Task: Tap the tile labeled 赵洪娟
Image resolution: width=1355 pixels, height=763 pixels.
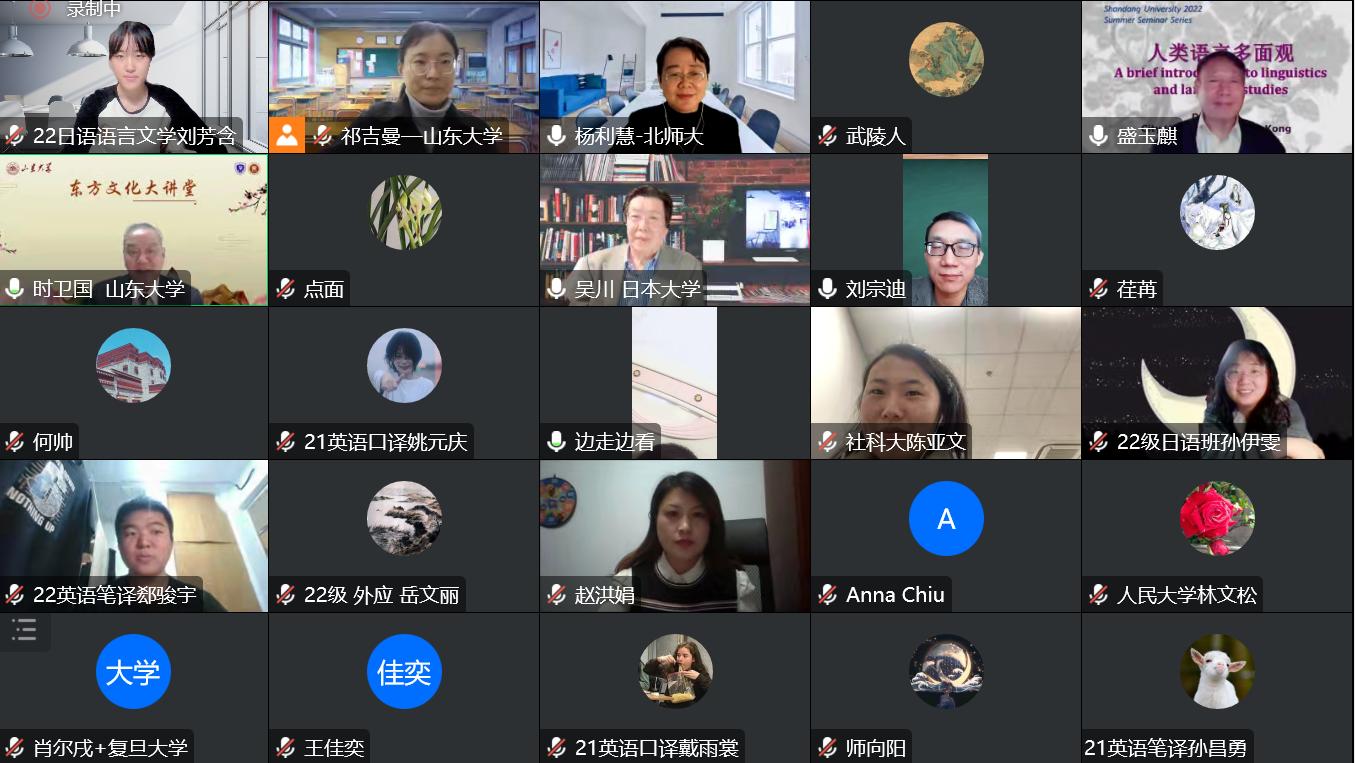Action: (675, 536)
